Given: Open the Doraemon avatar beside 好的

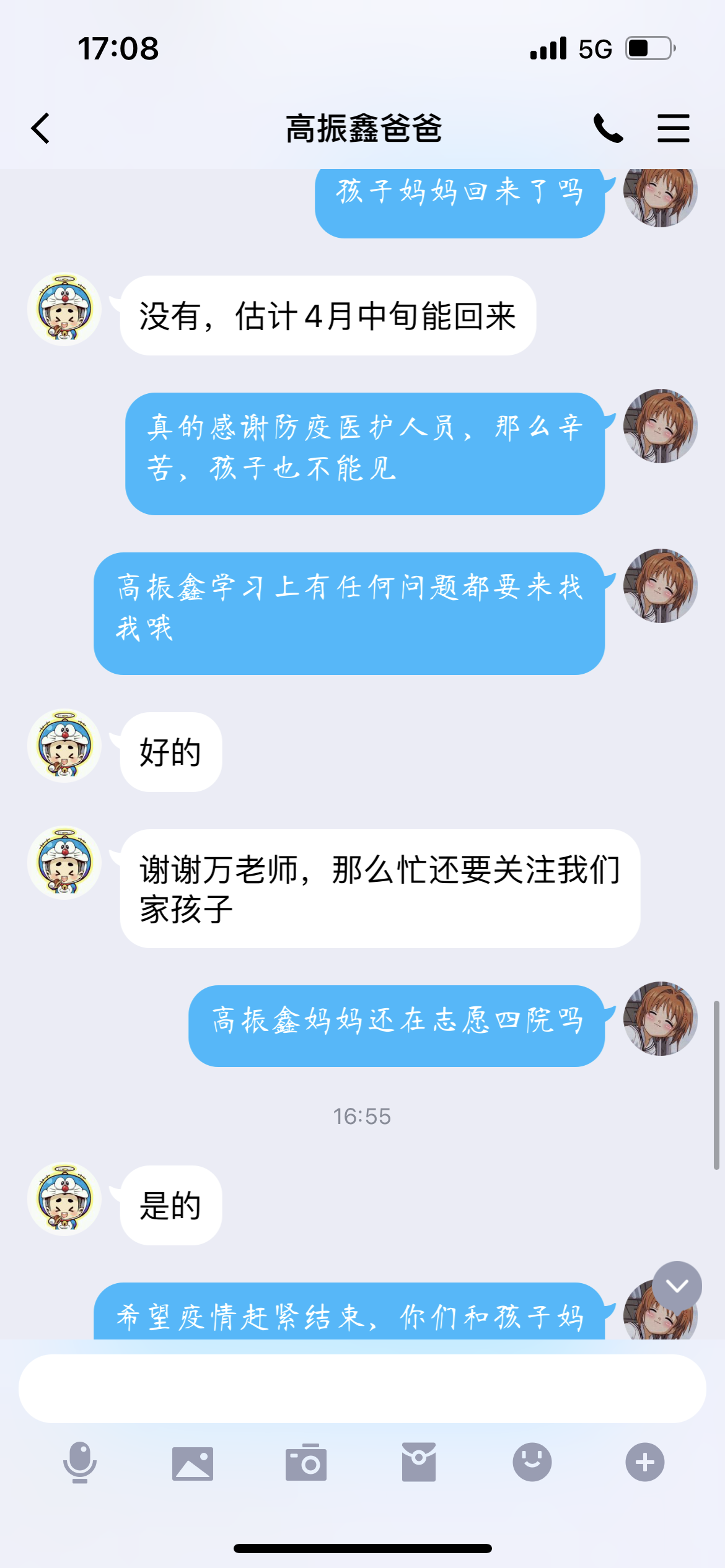Looking at the screenshot, I should tap(64, 746).
